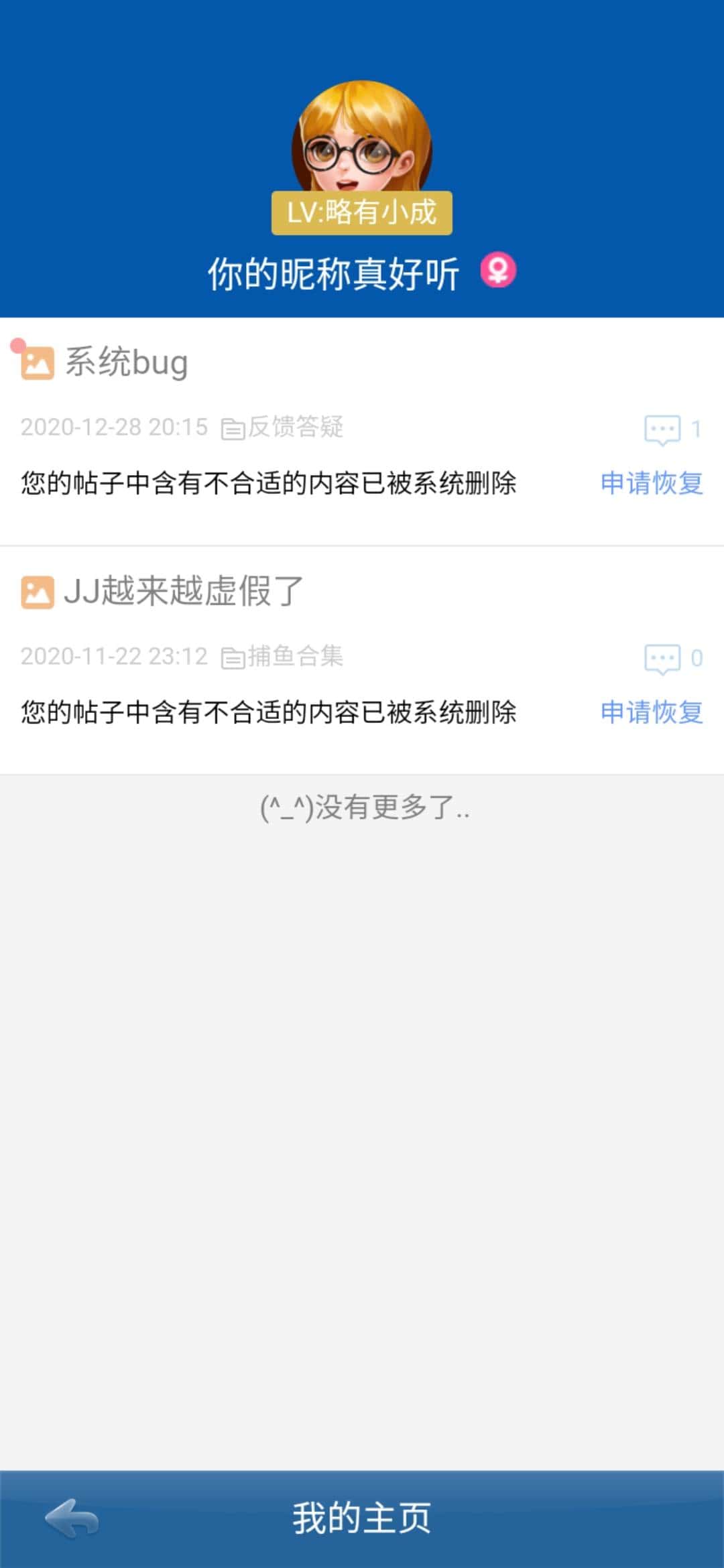This screenshot has height=1568, width=724.
Task: Click 申请恢复 on 系统bug post
Action: [x=651, y=484]
